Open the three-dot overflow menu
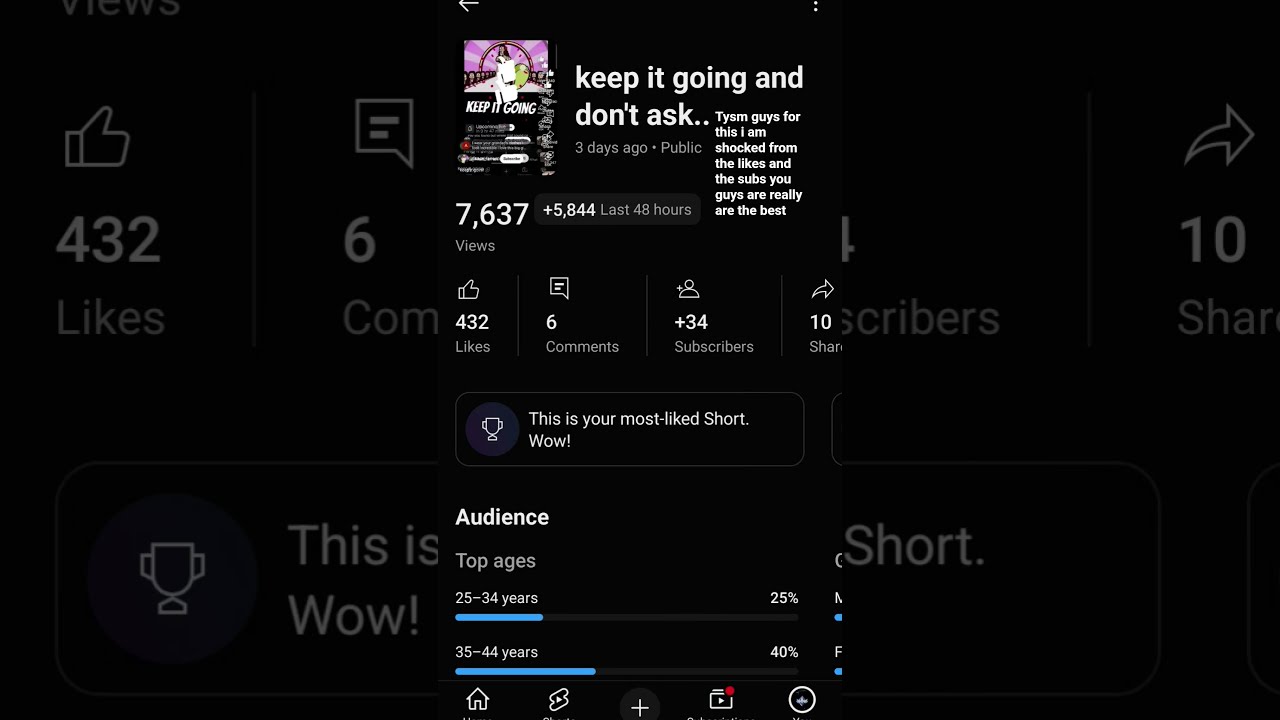 [x=816, y=7]
